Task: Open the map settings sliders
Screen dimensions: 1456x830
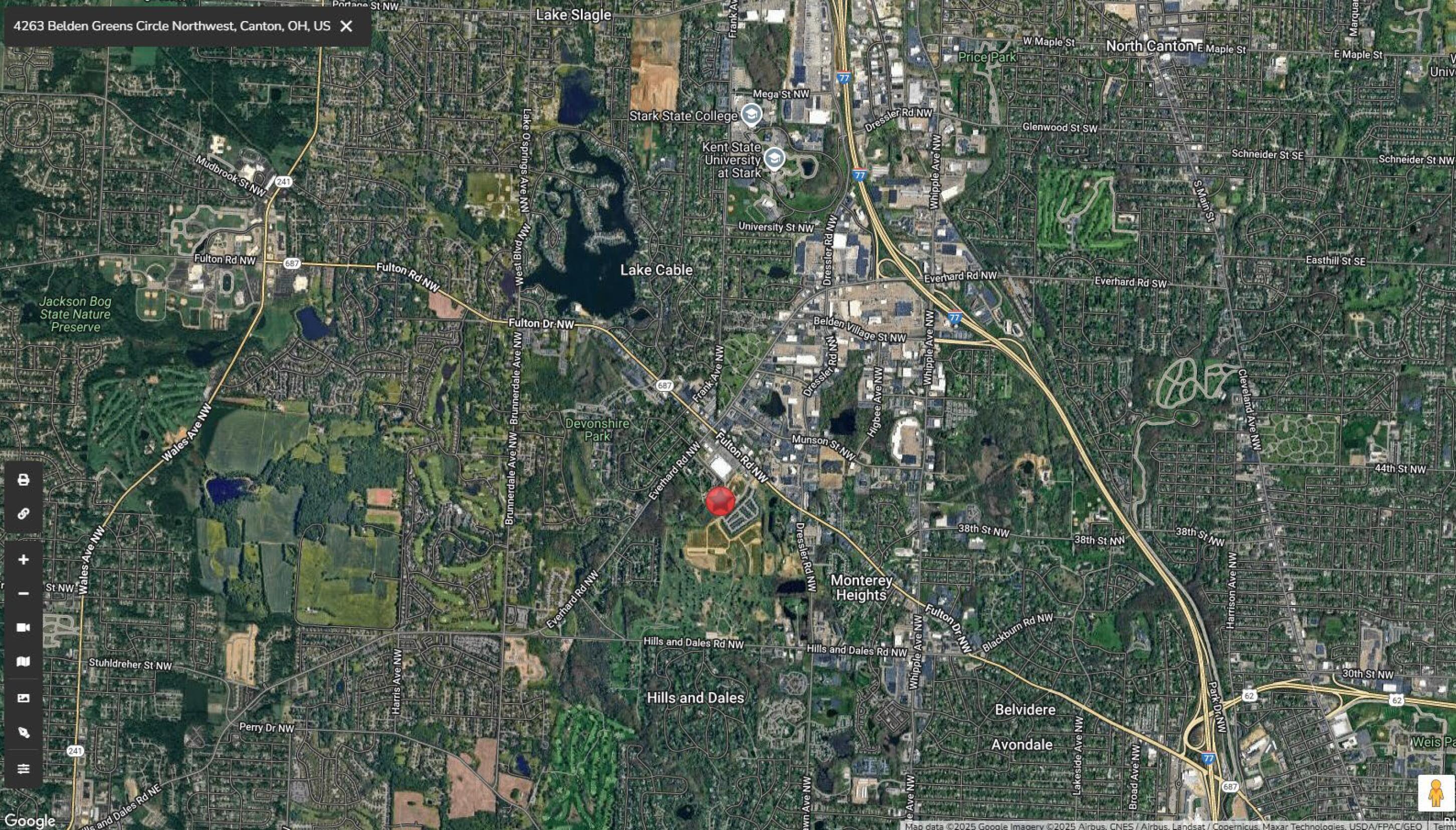Action: 24,768
